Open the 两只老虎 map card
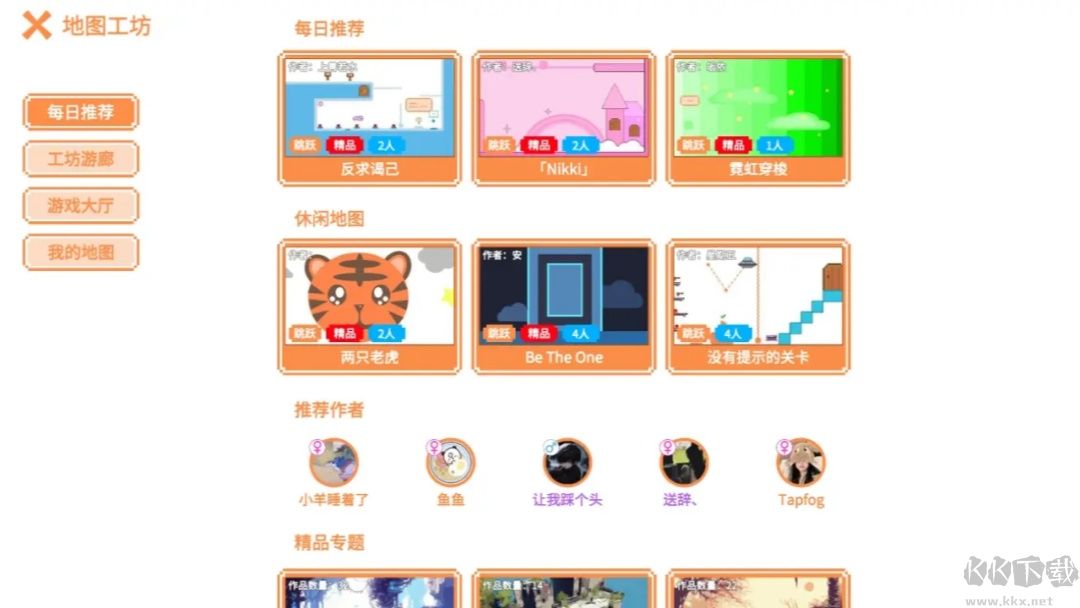Viewport: 1080px width, 608px height. point(369,306)
